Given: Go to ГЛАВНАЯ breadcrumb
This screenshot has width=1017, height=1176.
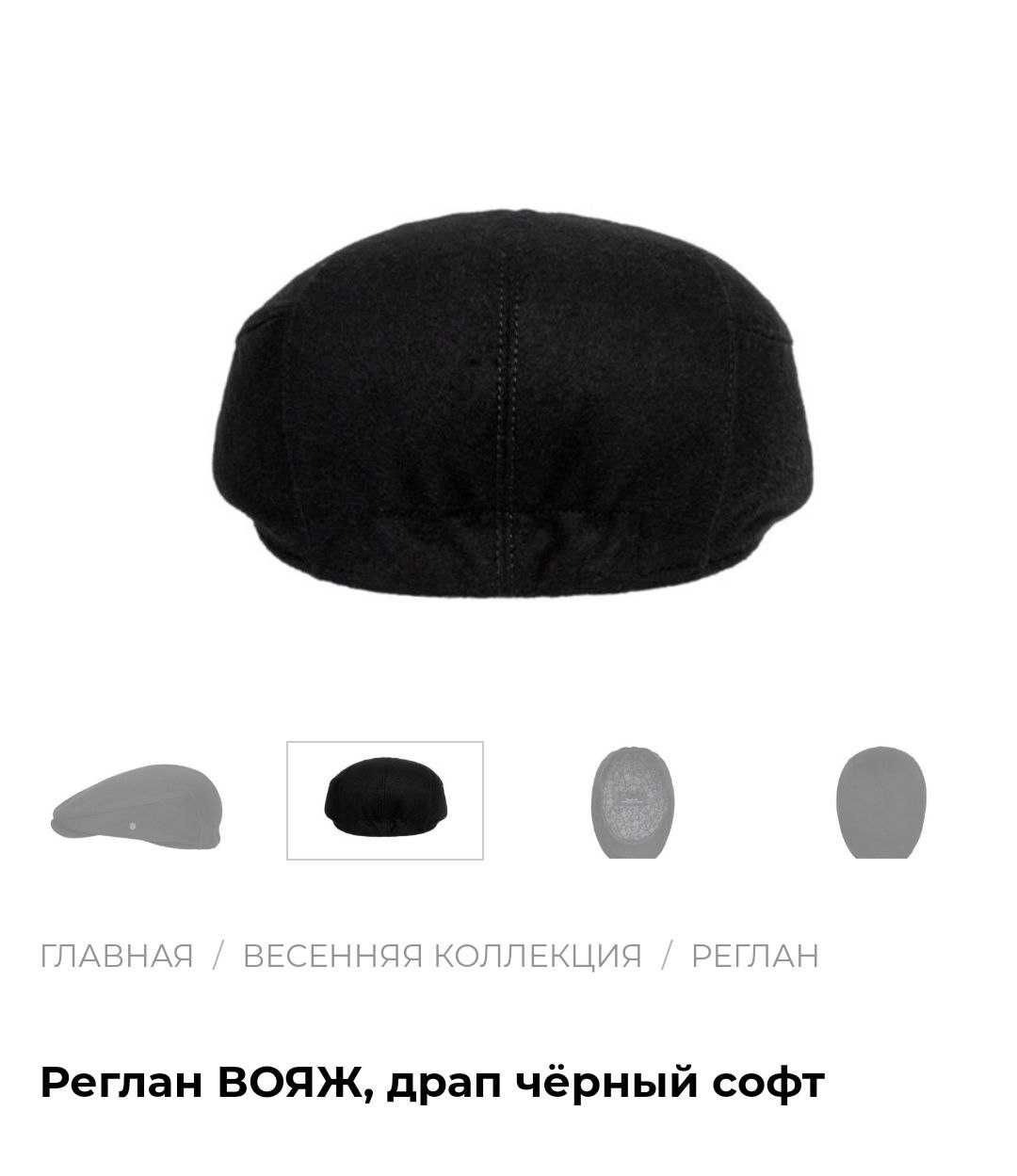Looking at the screenshot, I should tap(117, 956).
